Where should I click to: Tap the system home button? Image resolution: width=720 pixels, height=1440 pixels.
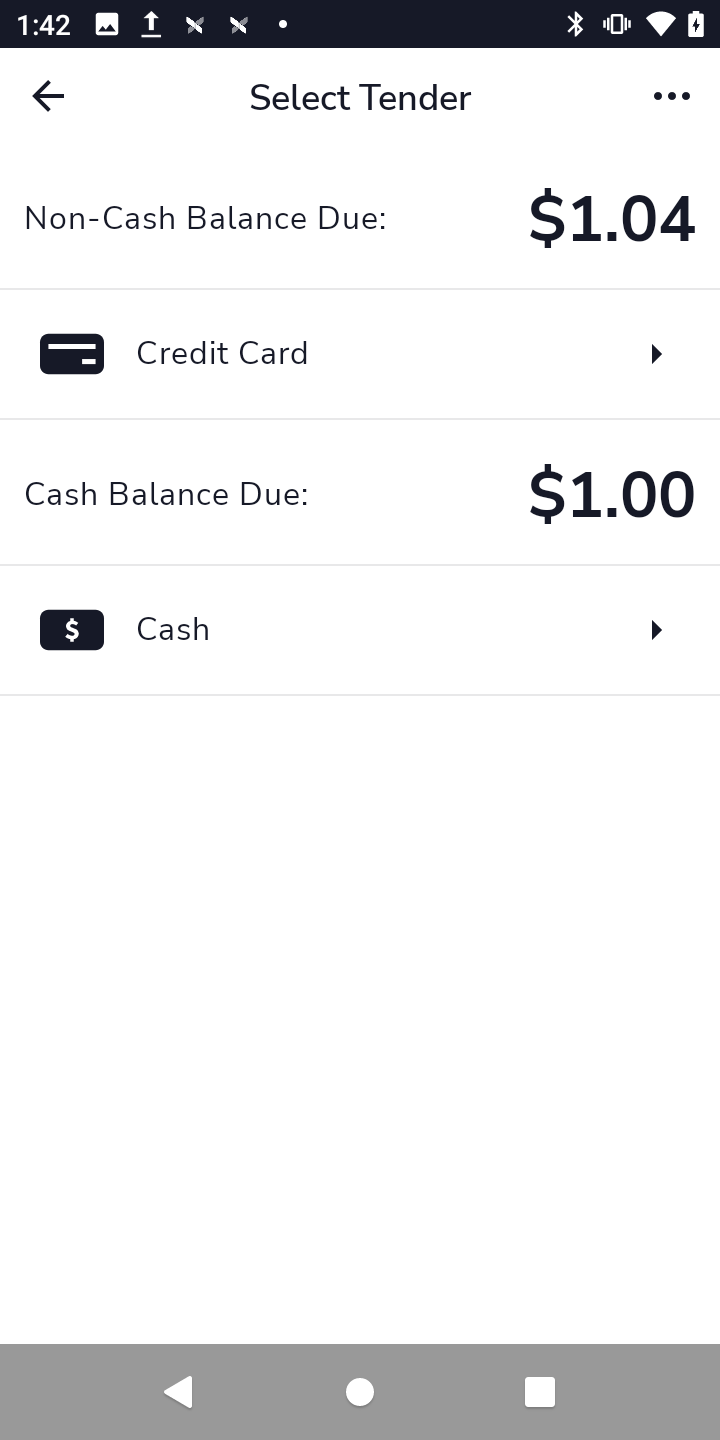point(360,1392)
